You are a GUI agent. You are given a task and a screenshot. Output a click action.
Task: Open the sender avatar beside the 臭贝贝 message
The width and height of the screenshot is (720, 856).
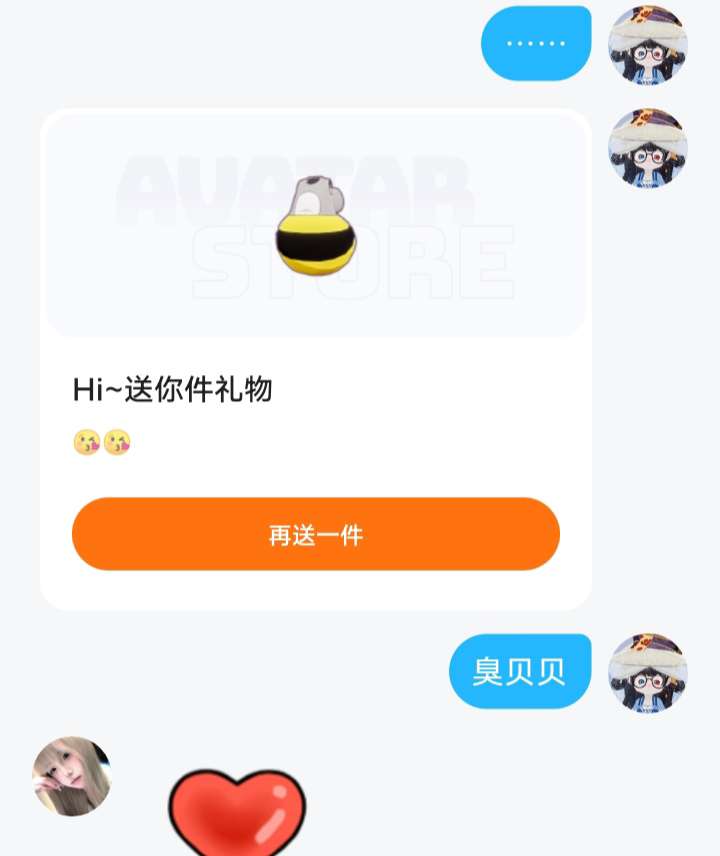(x=647, y=672)
